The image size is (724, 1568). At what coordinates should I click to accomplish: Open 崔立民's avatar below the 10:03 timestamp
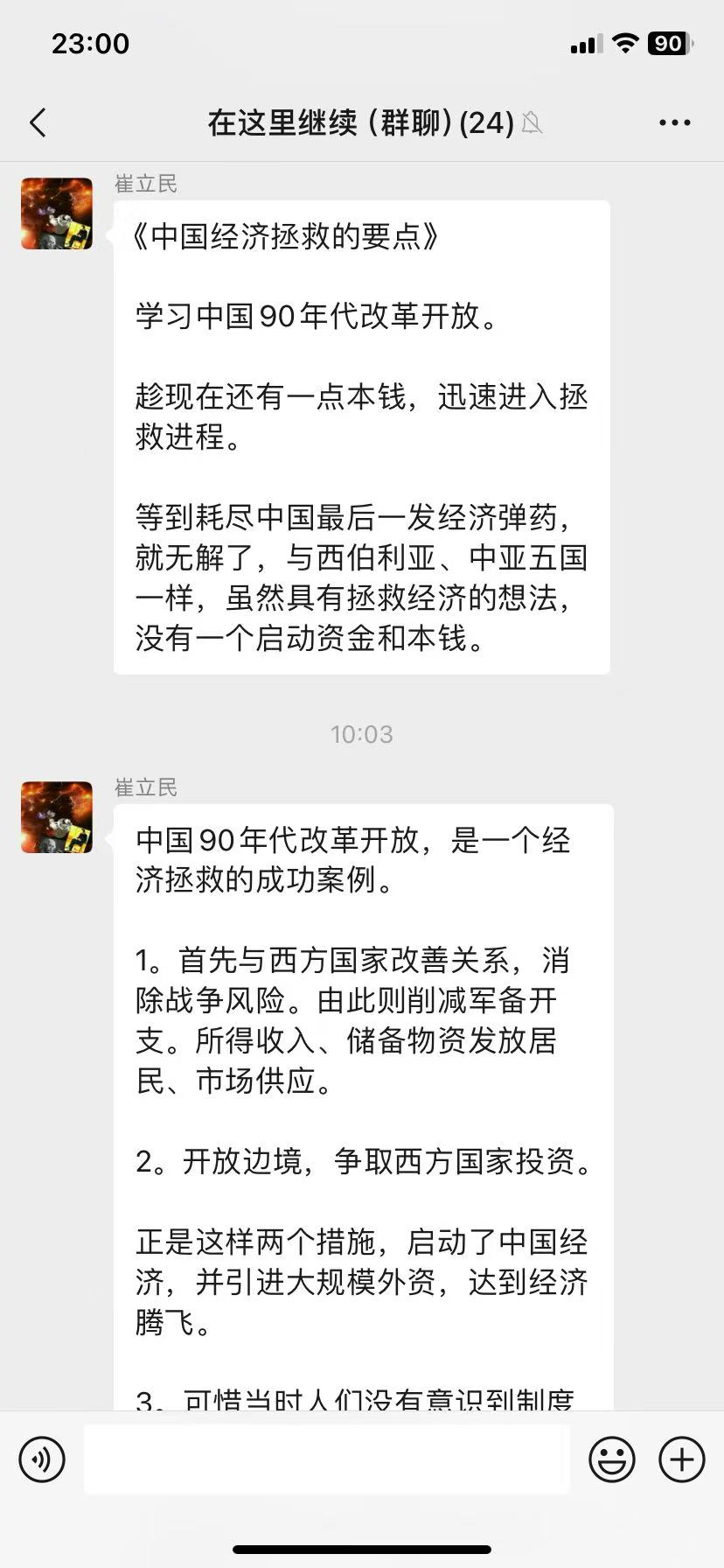point(57,817)
